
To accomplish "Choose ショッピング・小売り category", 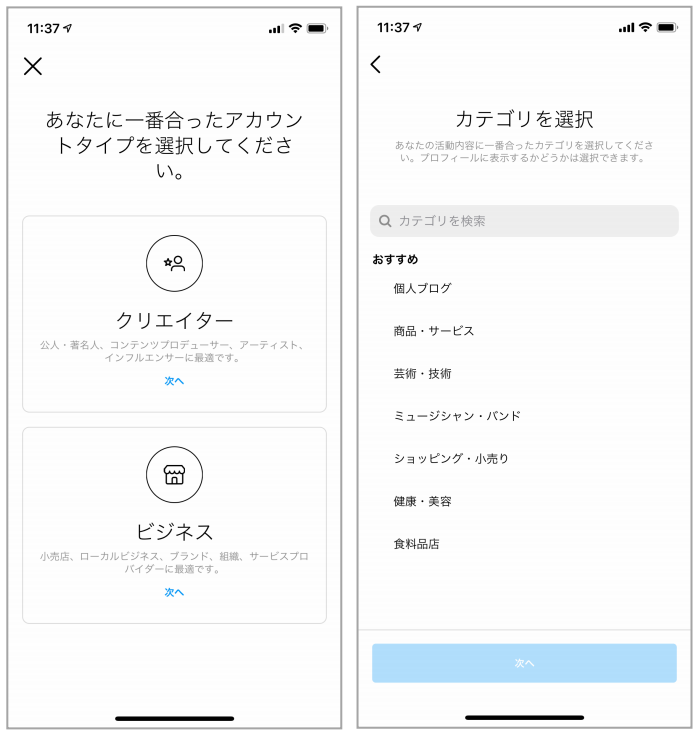I will [x=450, y=459].
